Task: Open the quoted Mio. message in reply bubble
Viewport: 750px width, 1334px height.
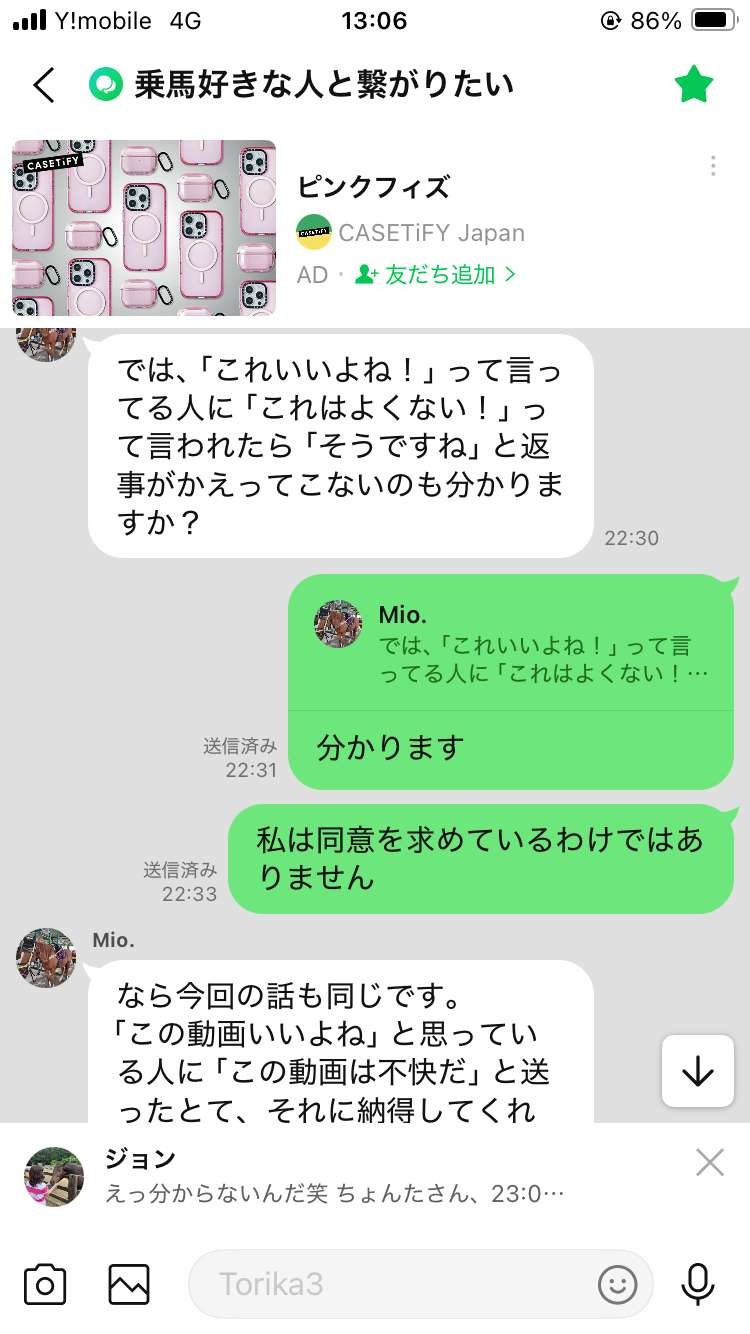Action: click(510, 644)
